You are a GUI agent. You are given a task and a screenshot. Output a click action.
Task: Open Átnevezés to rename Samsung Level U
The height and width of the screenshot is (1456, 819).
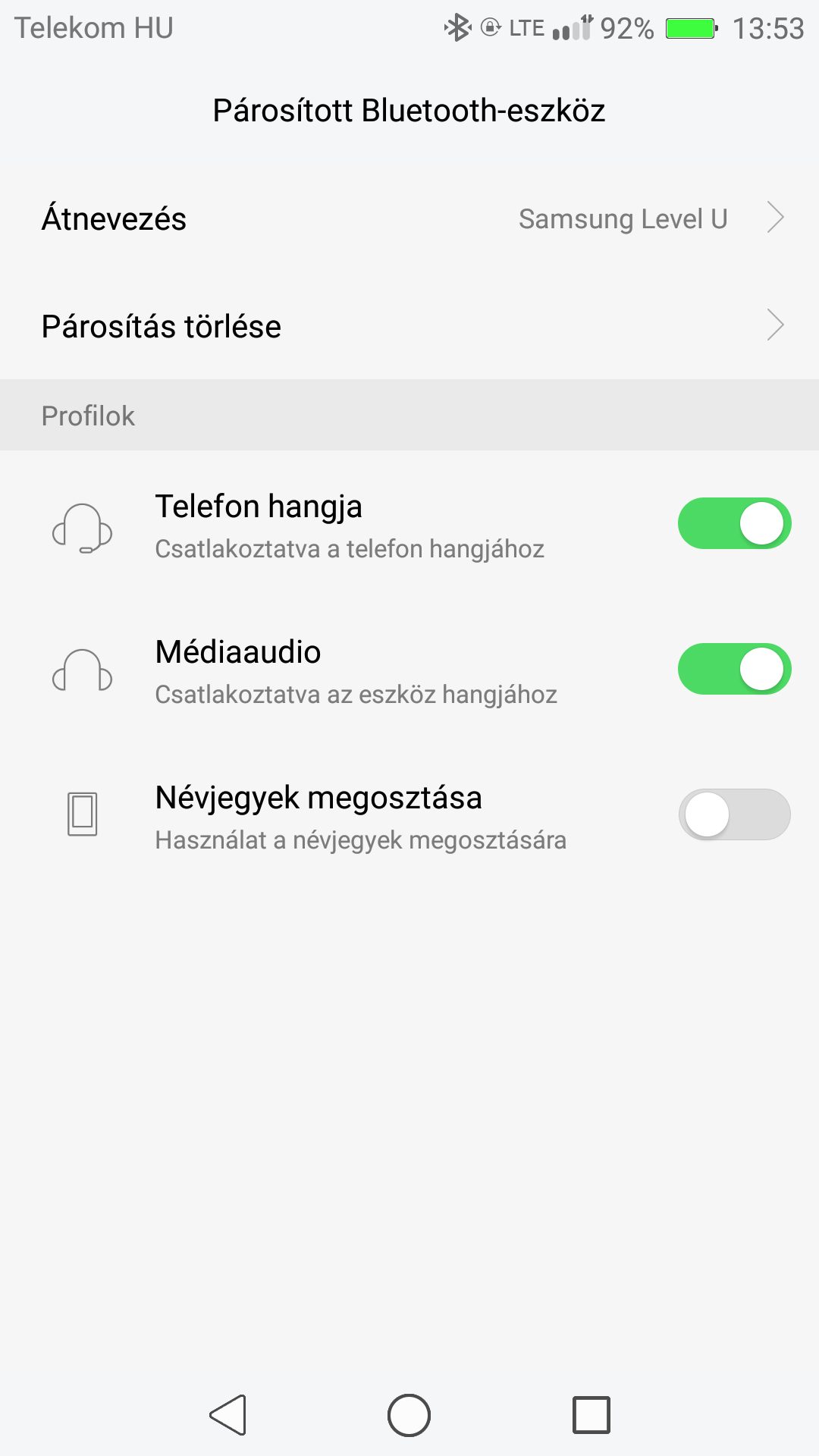[x=409, y=218]
